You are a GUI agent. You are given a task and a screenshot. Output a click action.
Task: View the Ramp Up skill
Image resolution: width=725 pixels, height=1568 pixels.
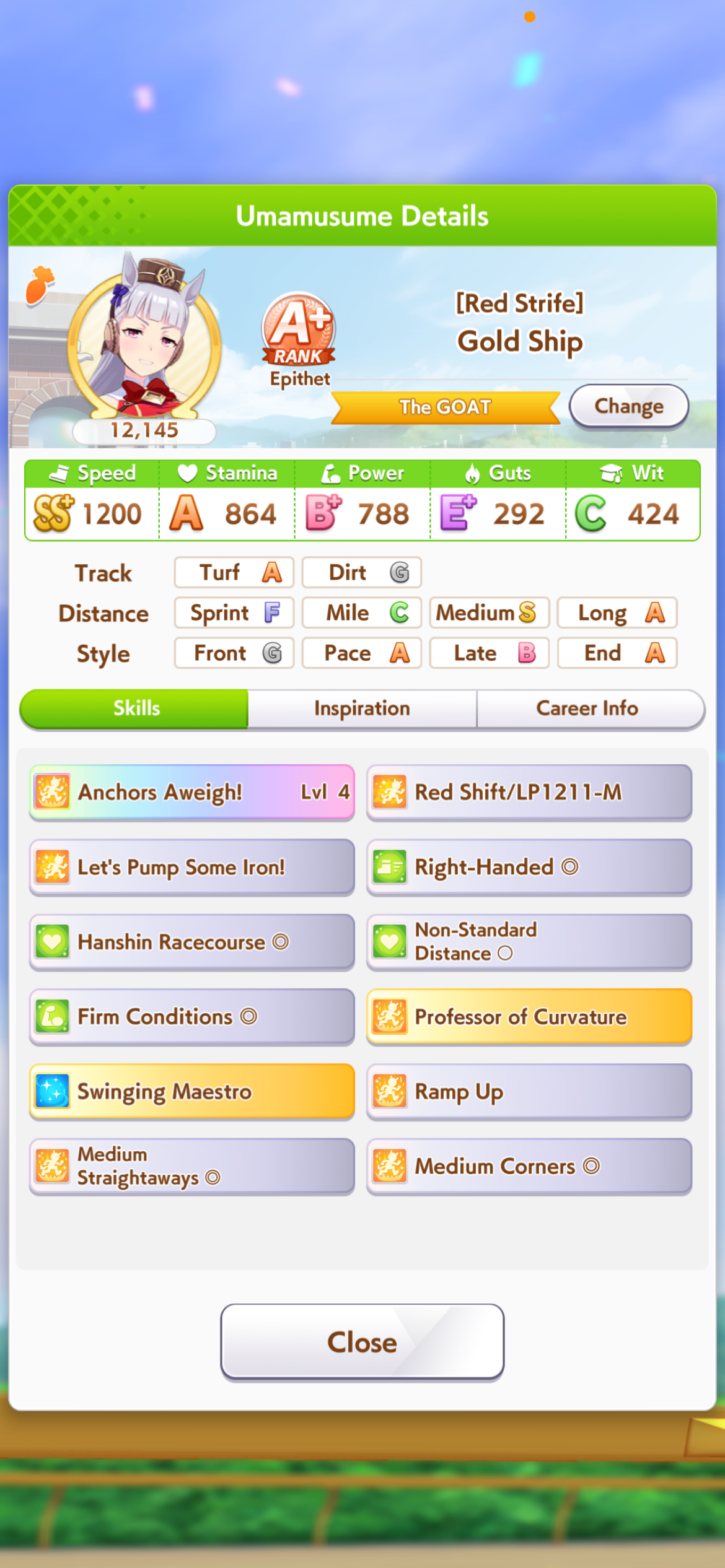click(529, 1091)
